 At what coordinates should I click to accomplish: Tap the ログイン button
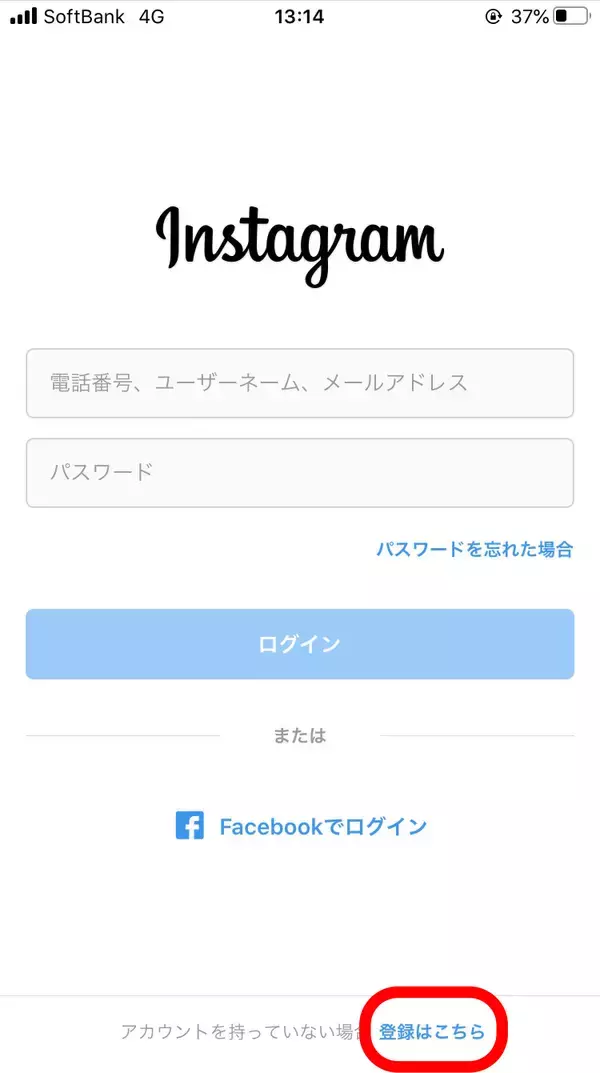(x=299, y=644)
